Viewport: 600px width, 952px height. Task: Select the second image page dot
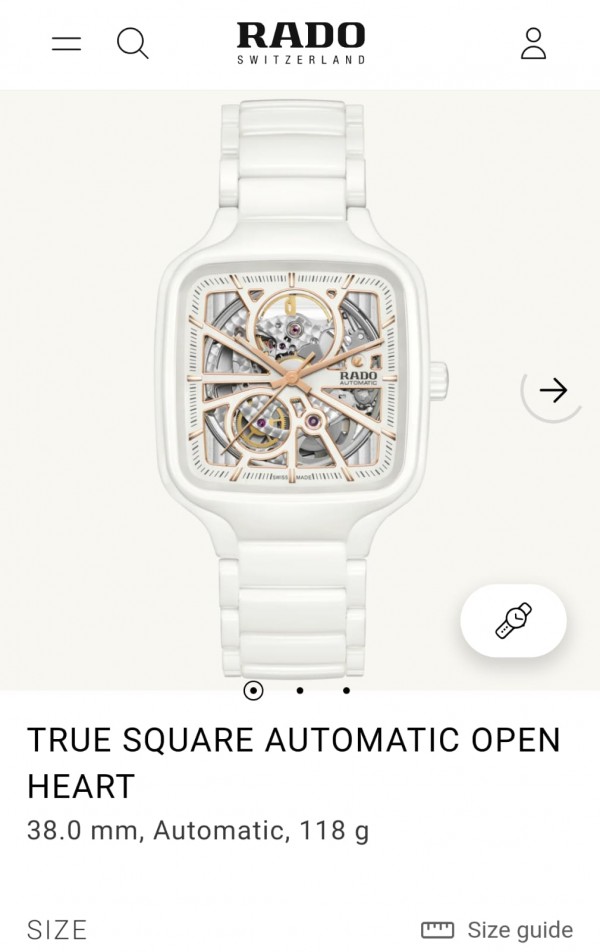click(x=300, y=690)
